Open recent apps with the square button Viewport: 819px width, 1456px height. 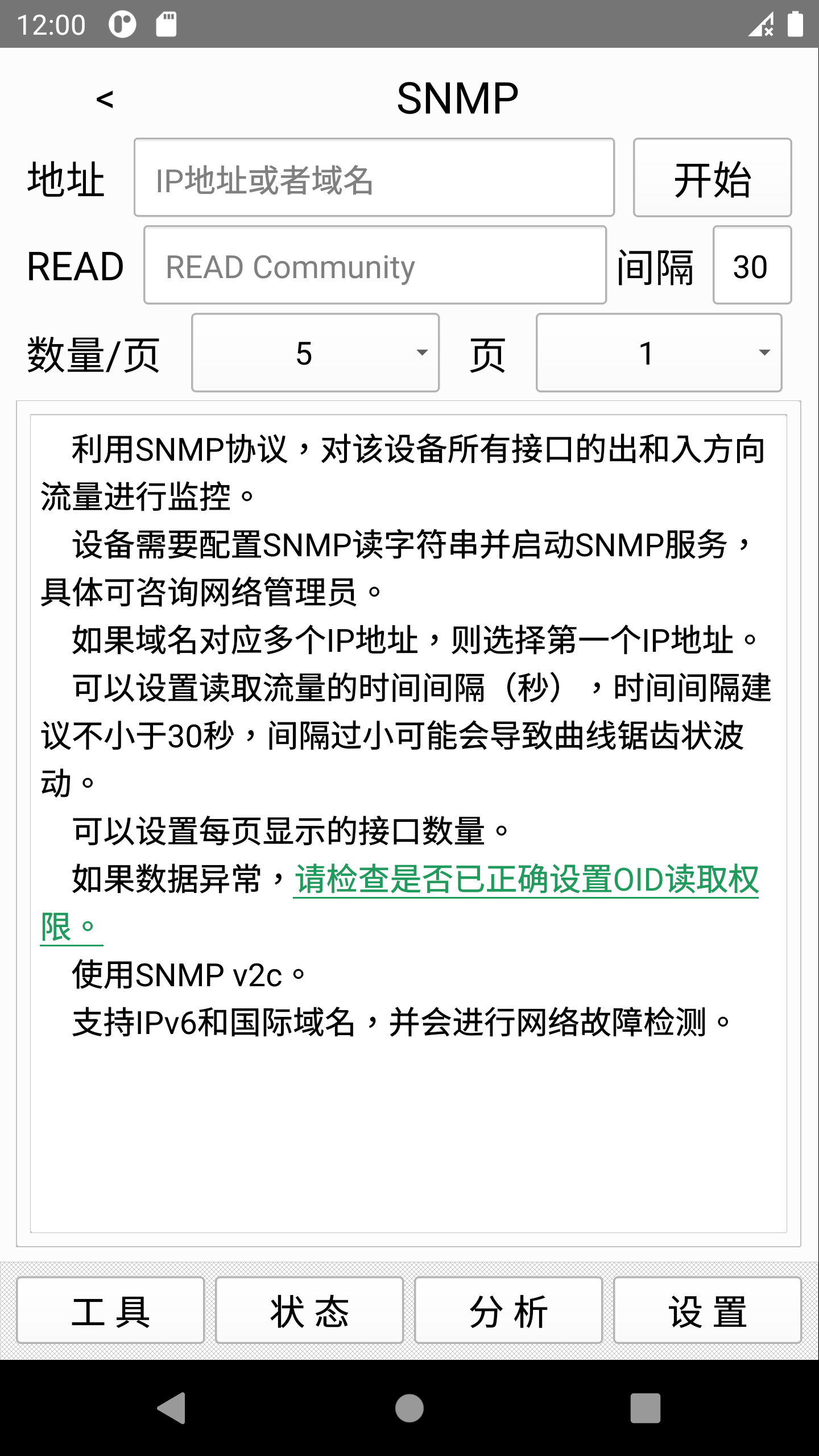[645, 1408]
